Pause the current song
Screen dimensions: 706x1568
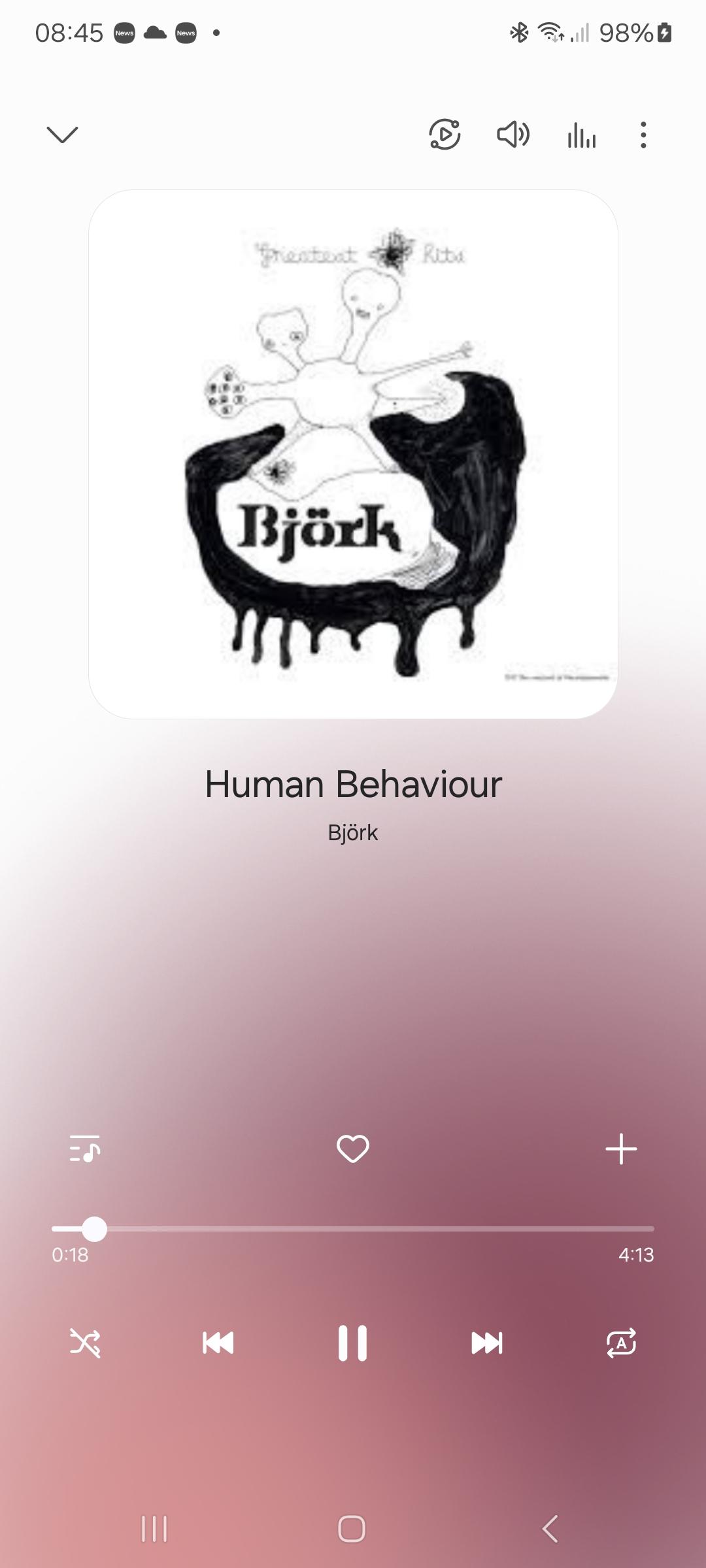352,1343
